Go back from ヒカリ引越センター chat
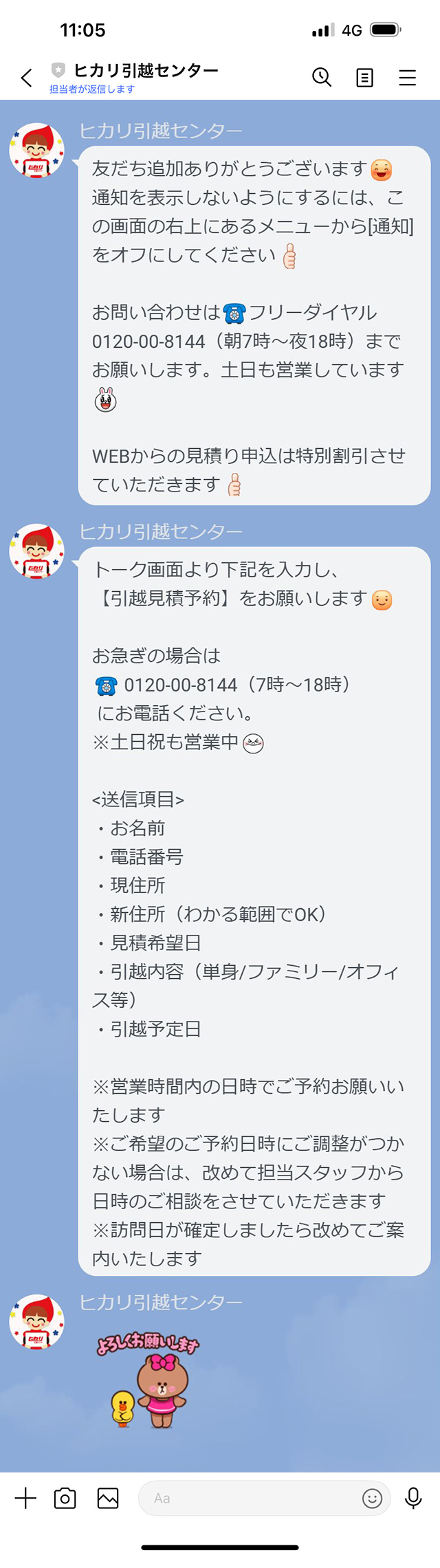The image size is (440, 1568). (x=27, y=78)
